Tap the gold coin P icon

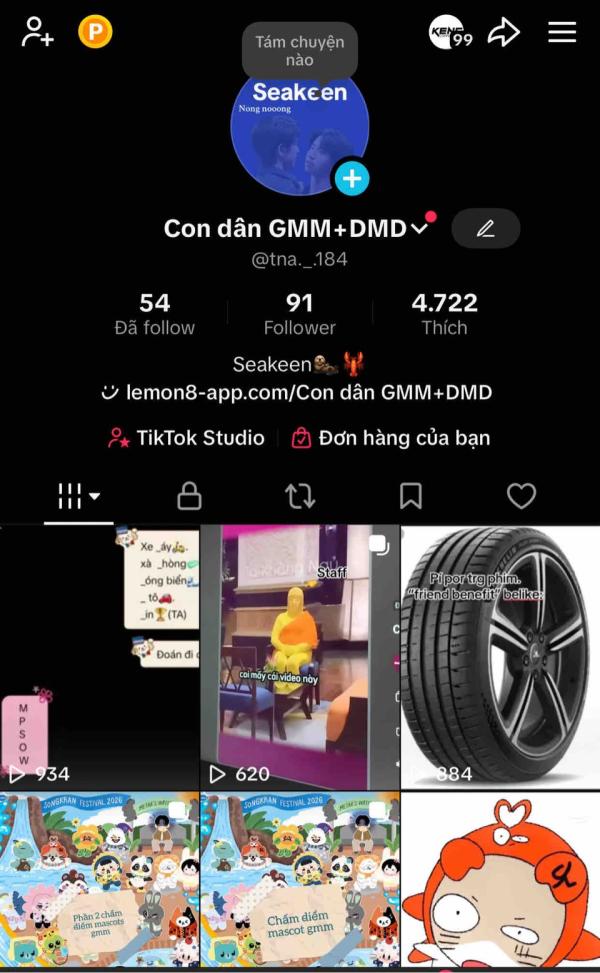[95, 31]
